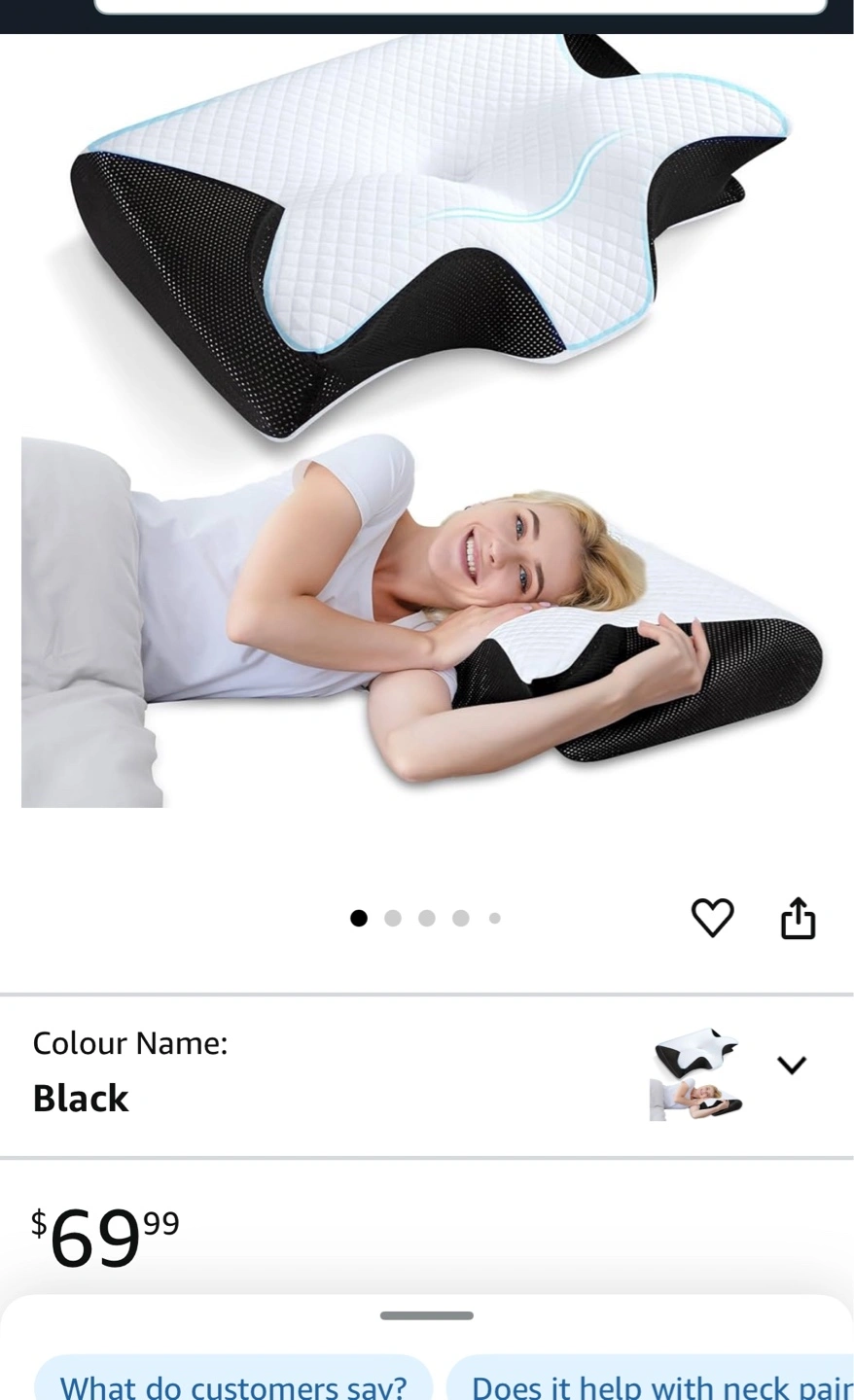Open the main pillow product image
The height and width of the screenshot is (1400, 854).
[x=426, y=420]
